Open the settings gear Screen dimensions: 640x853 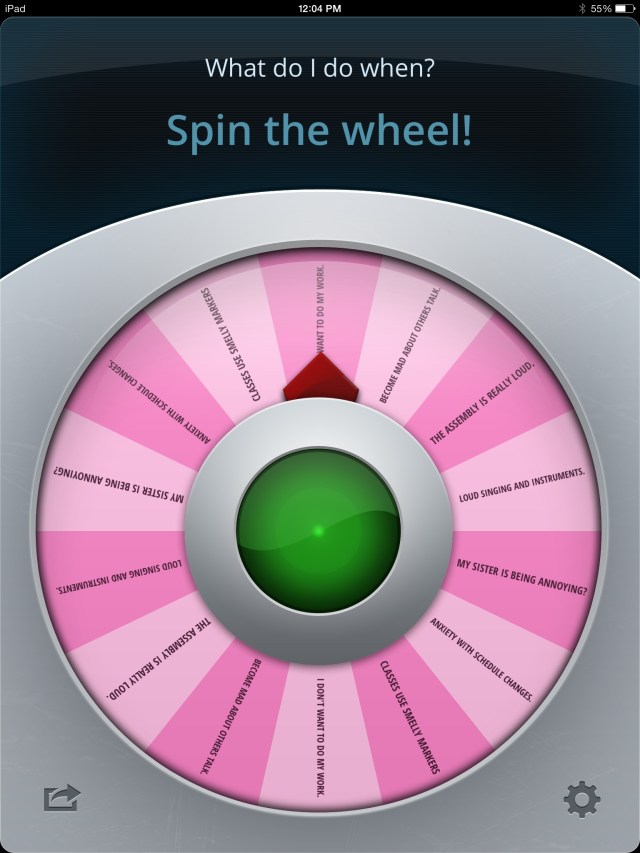tap(582, 799)
